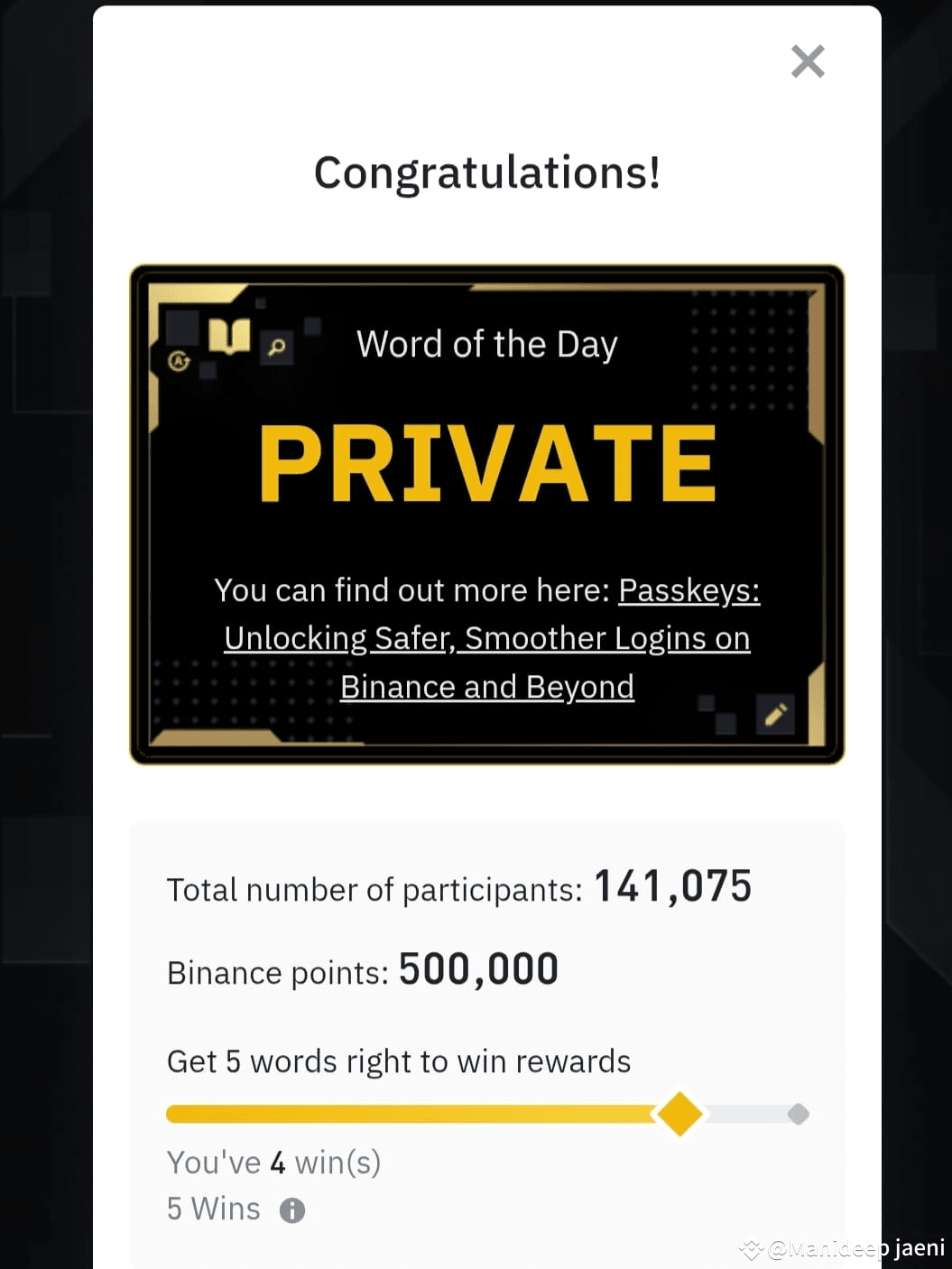This screenshot has width=952, height=1269.
Task: Click the pencil edit icon on the card
Action: point(774,714)
